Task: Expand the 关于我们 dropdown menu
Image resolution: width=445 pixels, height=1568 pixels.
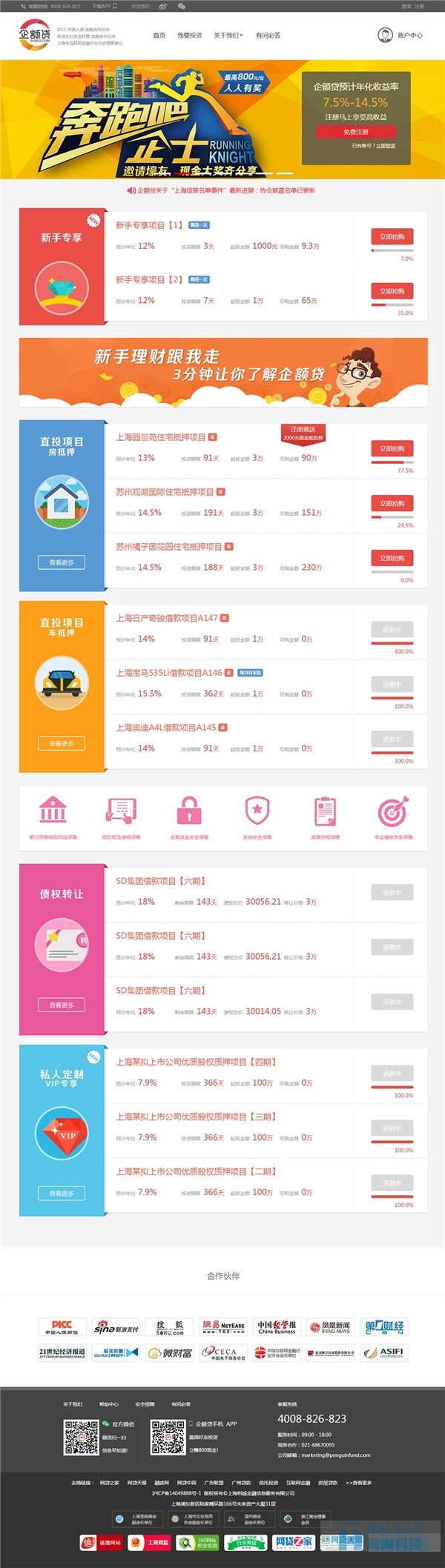Action: 228,36
